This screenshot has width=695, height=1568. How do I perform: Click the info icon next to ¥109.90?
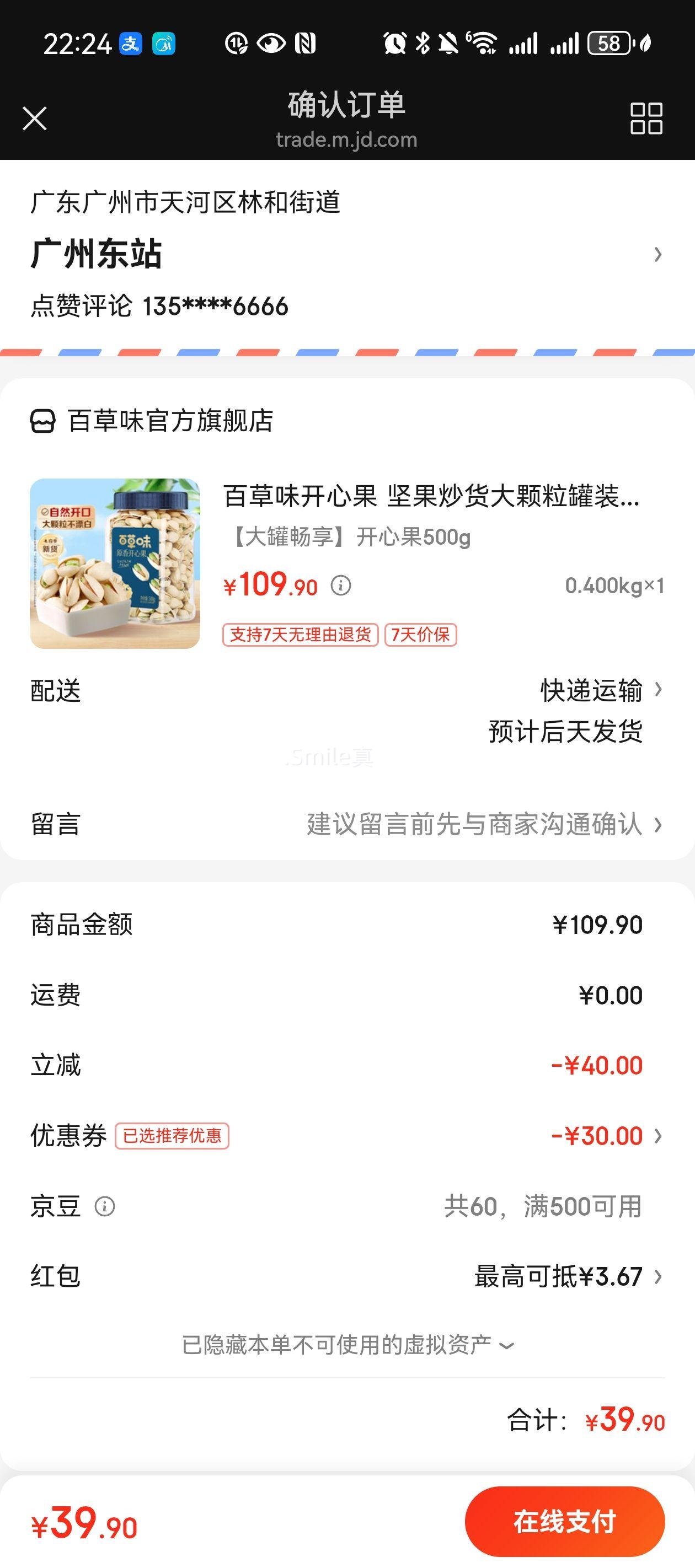point(342,587)
